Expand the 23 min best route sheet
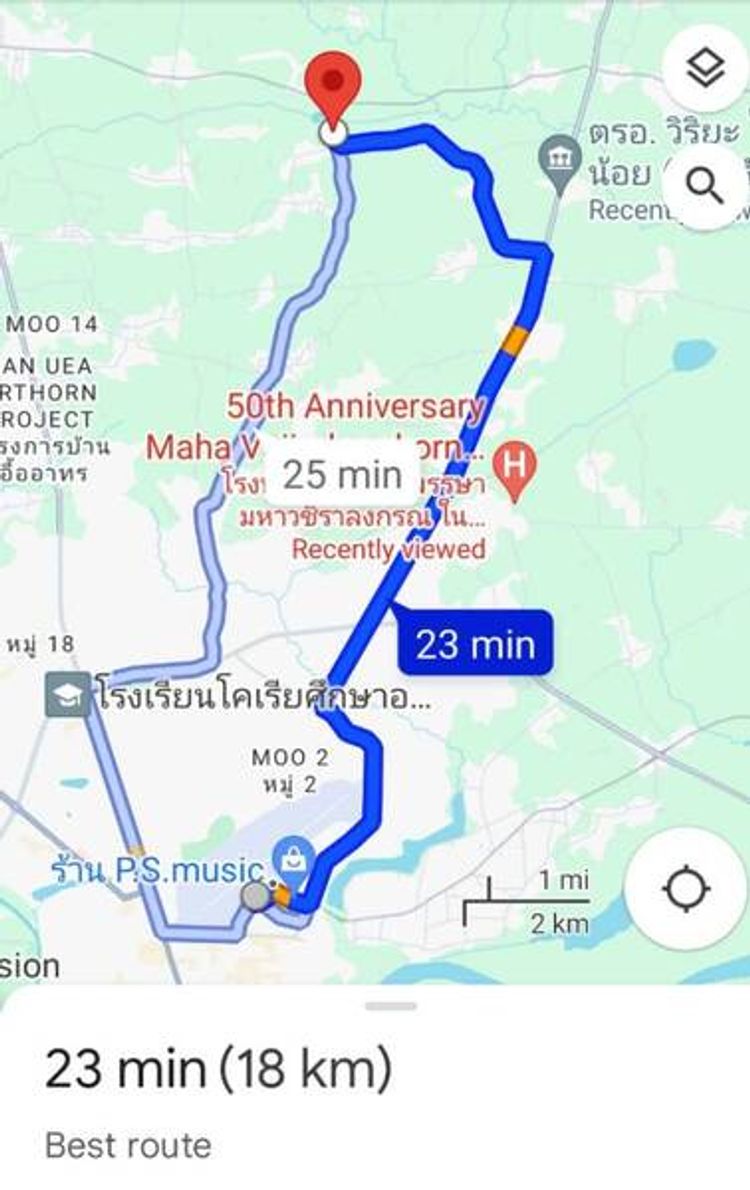The width and height of the screenshot is (750, 1190). pyautogui.click(x=390, y=1006)
